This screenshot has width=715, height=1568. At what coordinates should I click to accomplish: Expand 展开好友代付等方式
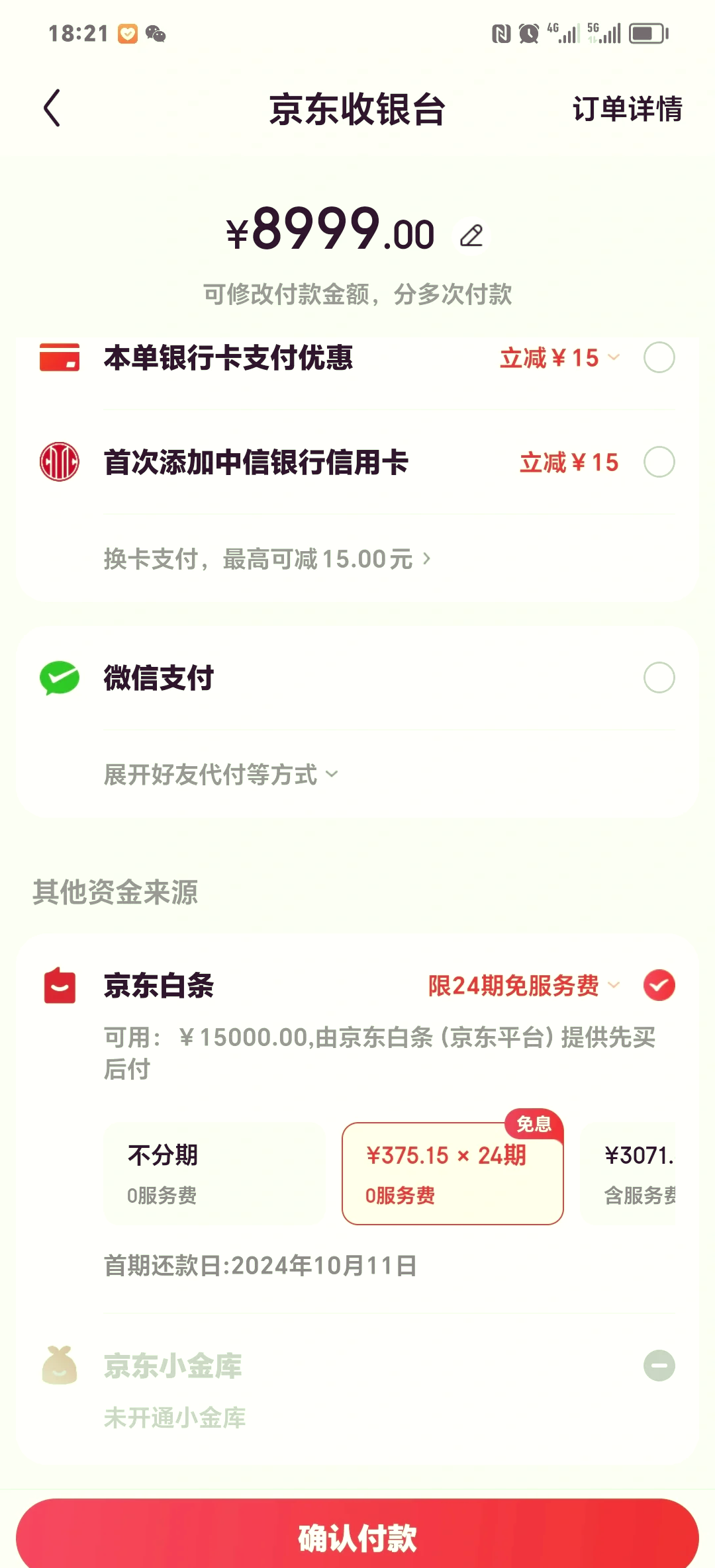[x=220, y=774]
